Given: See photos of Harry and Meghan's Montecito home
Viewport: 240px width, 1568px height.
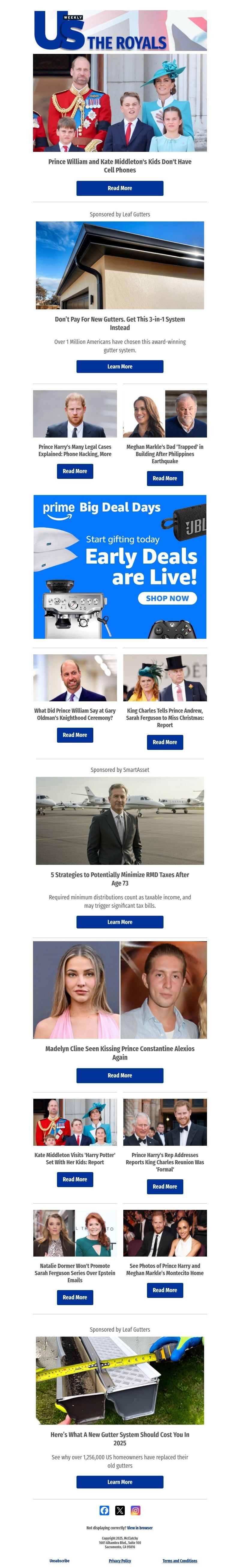Looking at the screenshot, I should point(164,1290).
